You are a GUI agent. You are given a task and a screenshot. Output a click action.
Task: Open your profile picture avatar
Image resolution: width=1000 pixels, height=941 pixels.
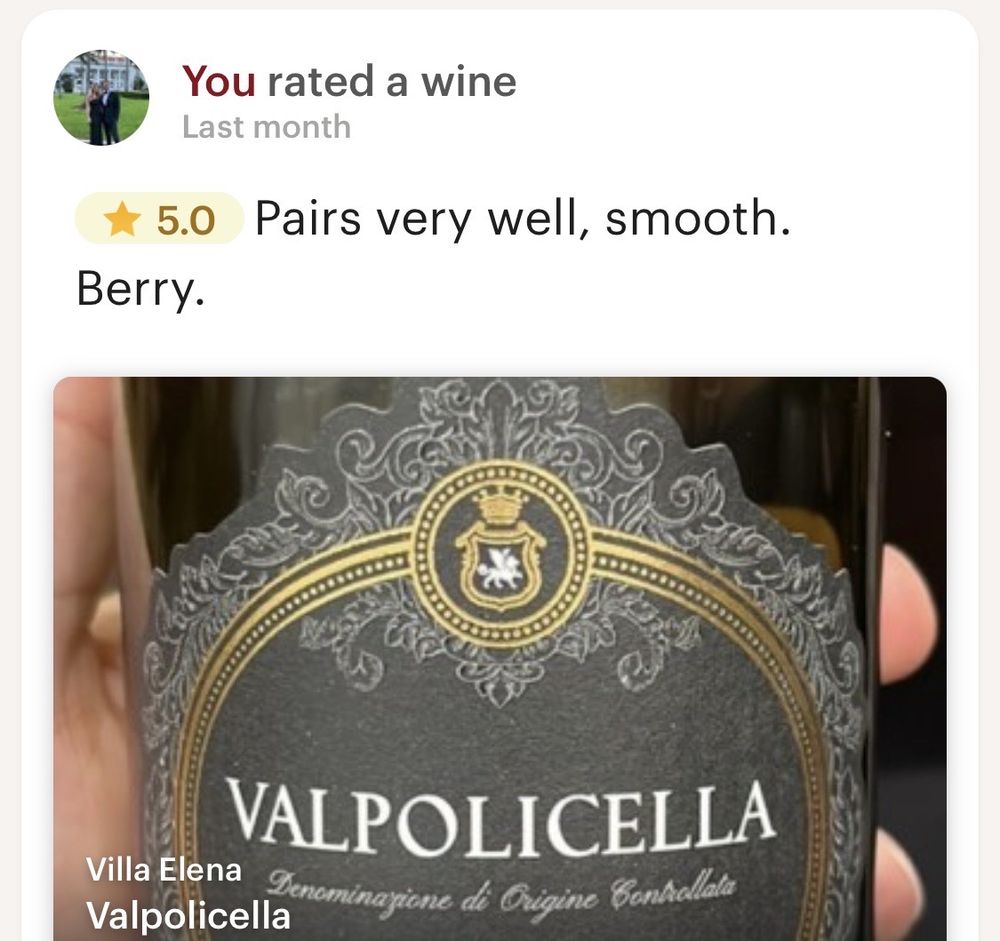coord(101,98)
